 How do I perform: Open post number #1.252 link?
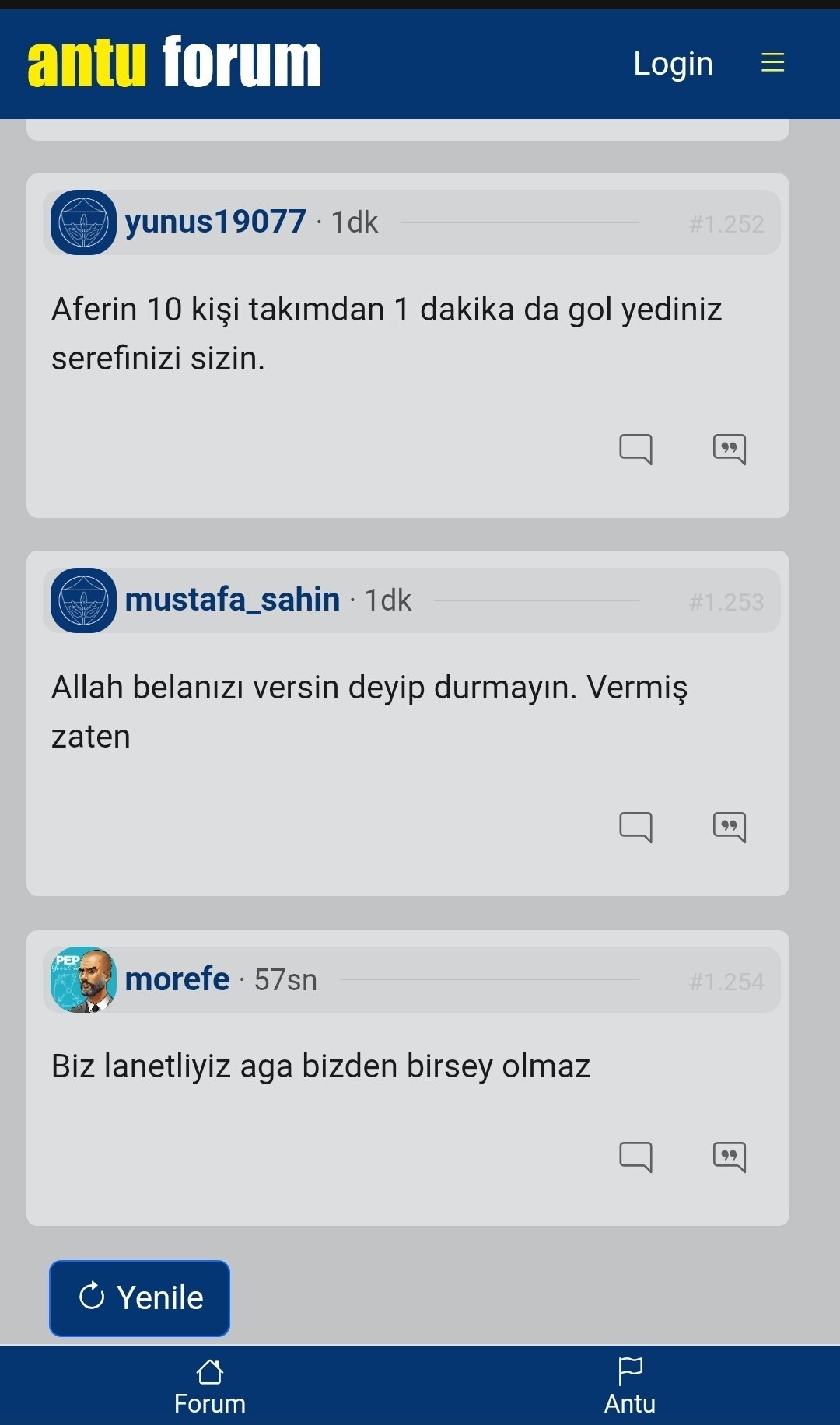[x=726, y=224]
